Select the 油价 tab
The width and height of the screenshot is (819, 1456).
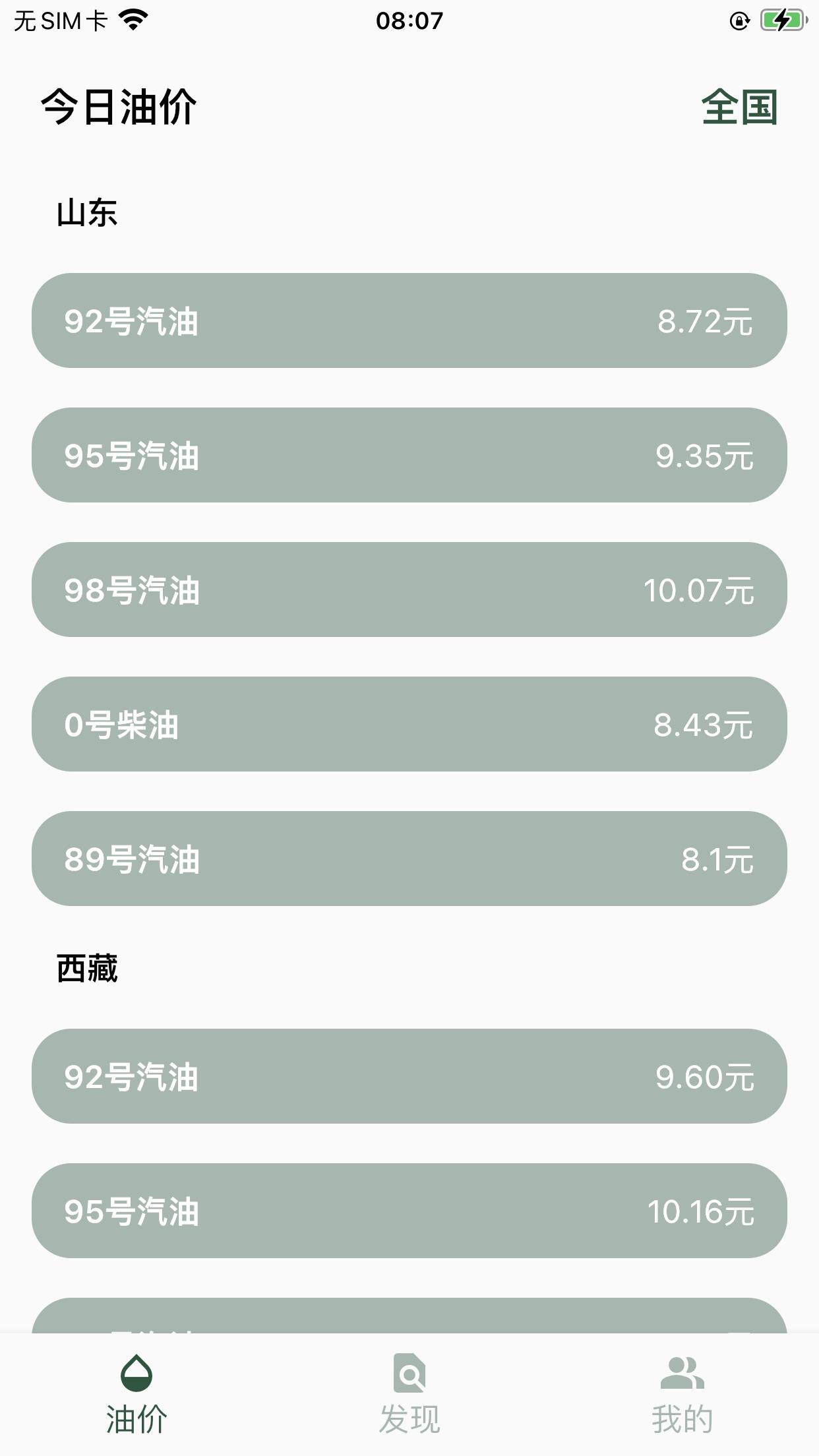(x=136, y=1394)
